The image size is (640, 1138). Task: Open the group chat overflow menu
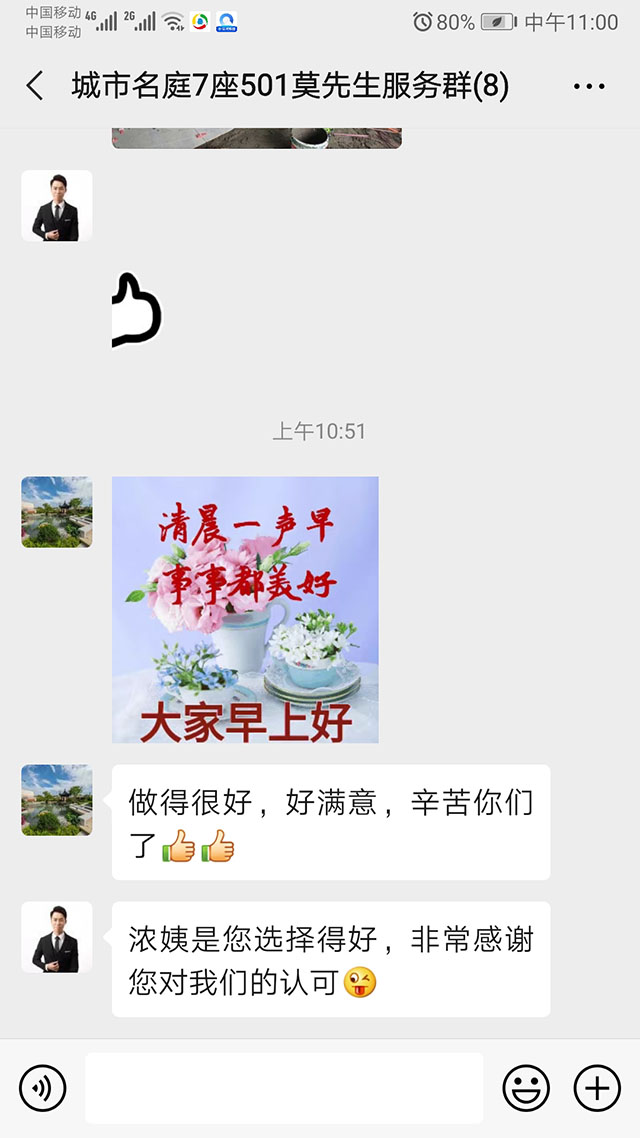point(589,87)
